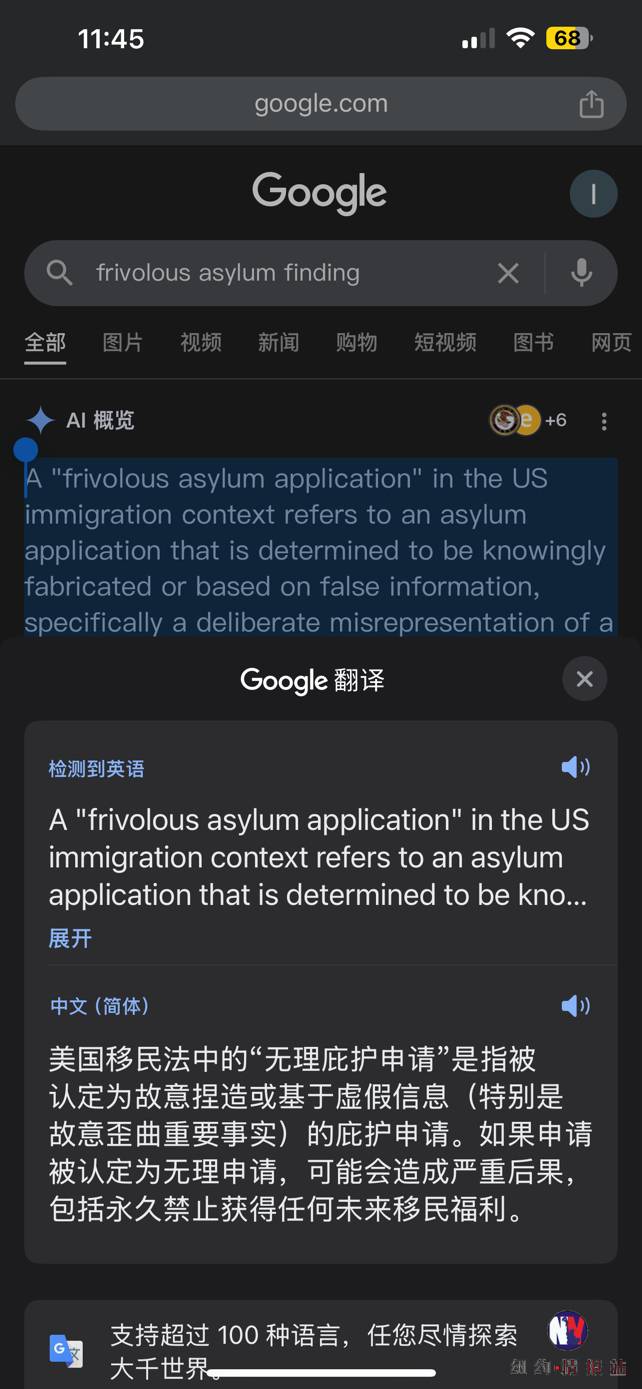This screenshot has width=642, height=1389.
Task: Open the AI overview sources +6
Action: [528, 420]
